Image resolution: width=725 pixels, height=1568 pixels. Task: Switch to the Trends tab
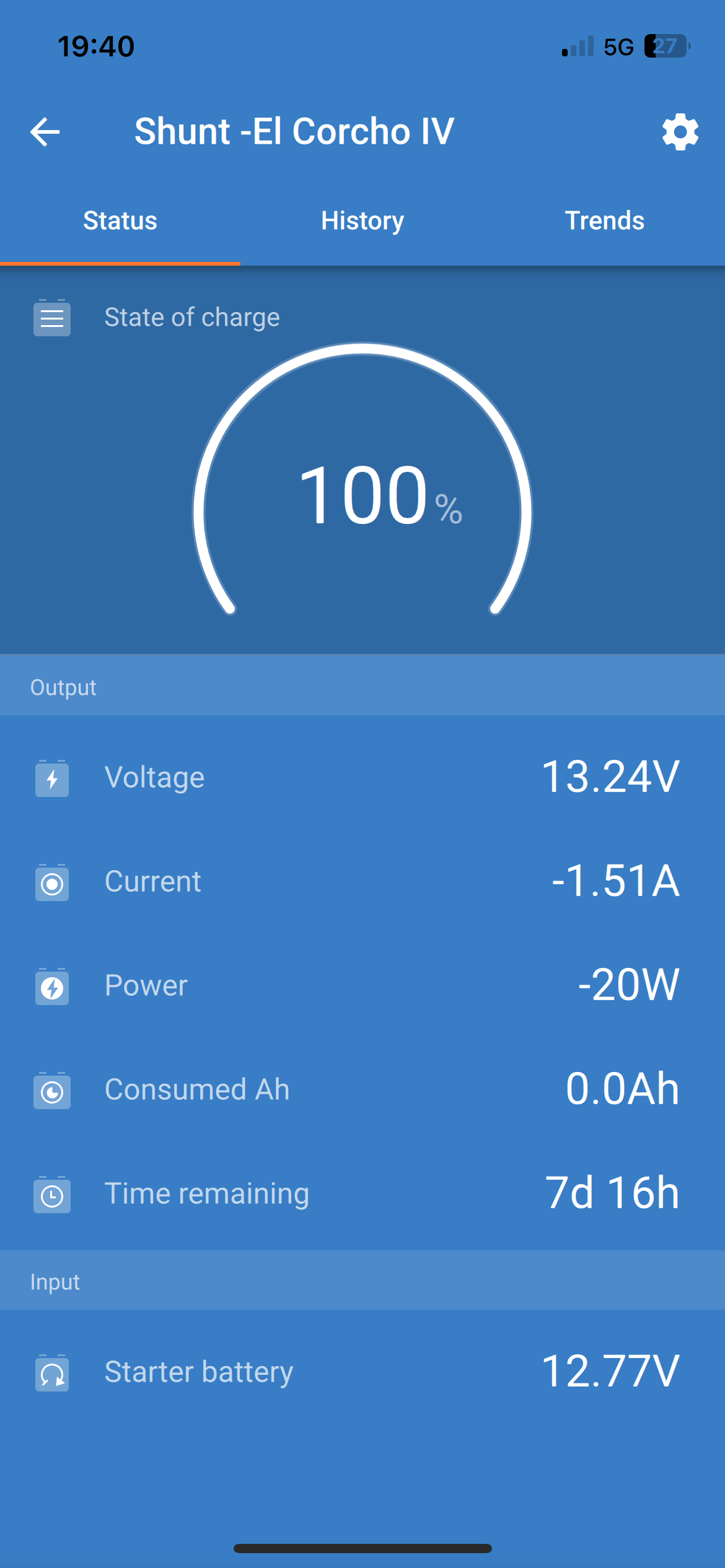coord(605,221)
